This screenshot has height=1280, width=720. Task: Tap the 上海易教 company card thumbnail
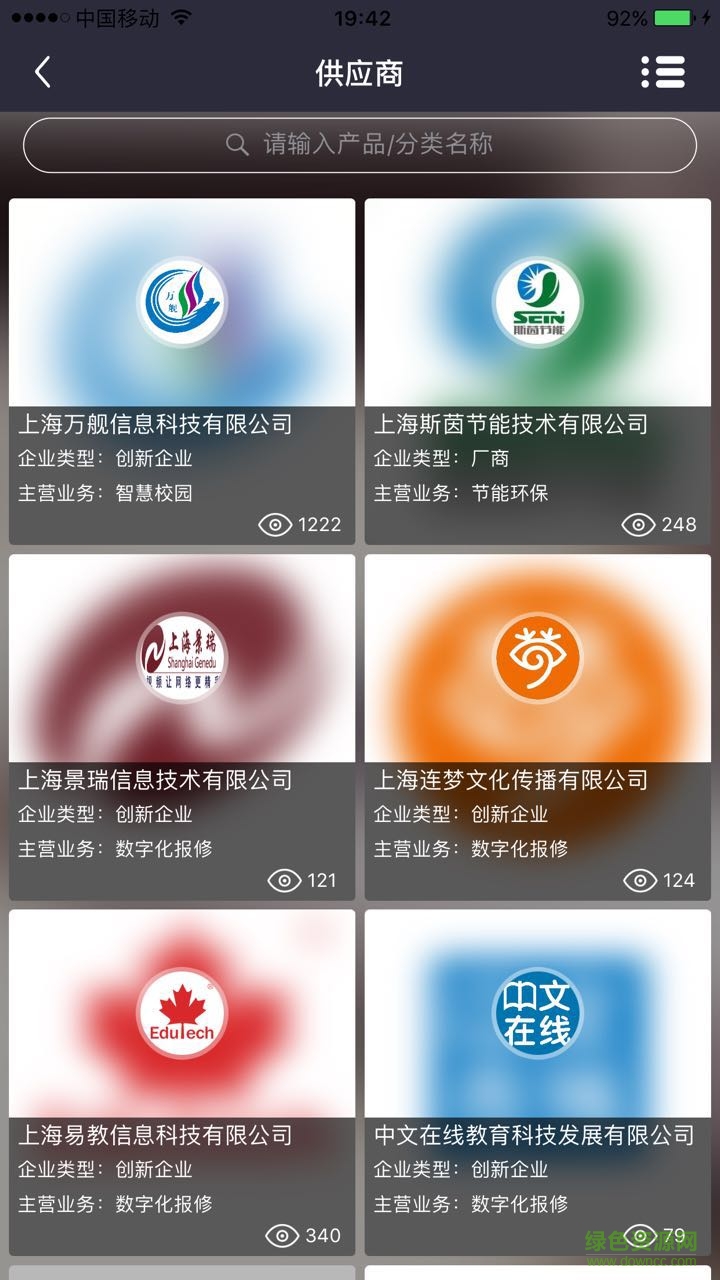point(180,1013)
